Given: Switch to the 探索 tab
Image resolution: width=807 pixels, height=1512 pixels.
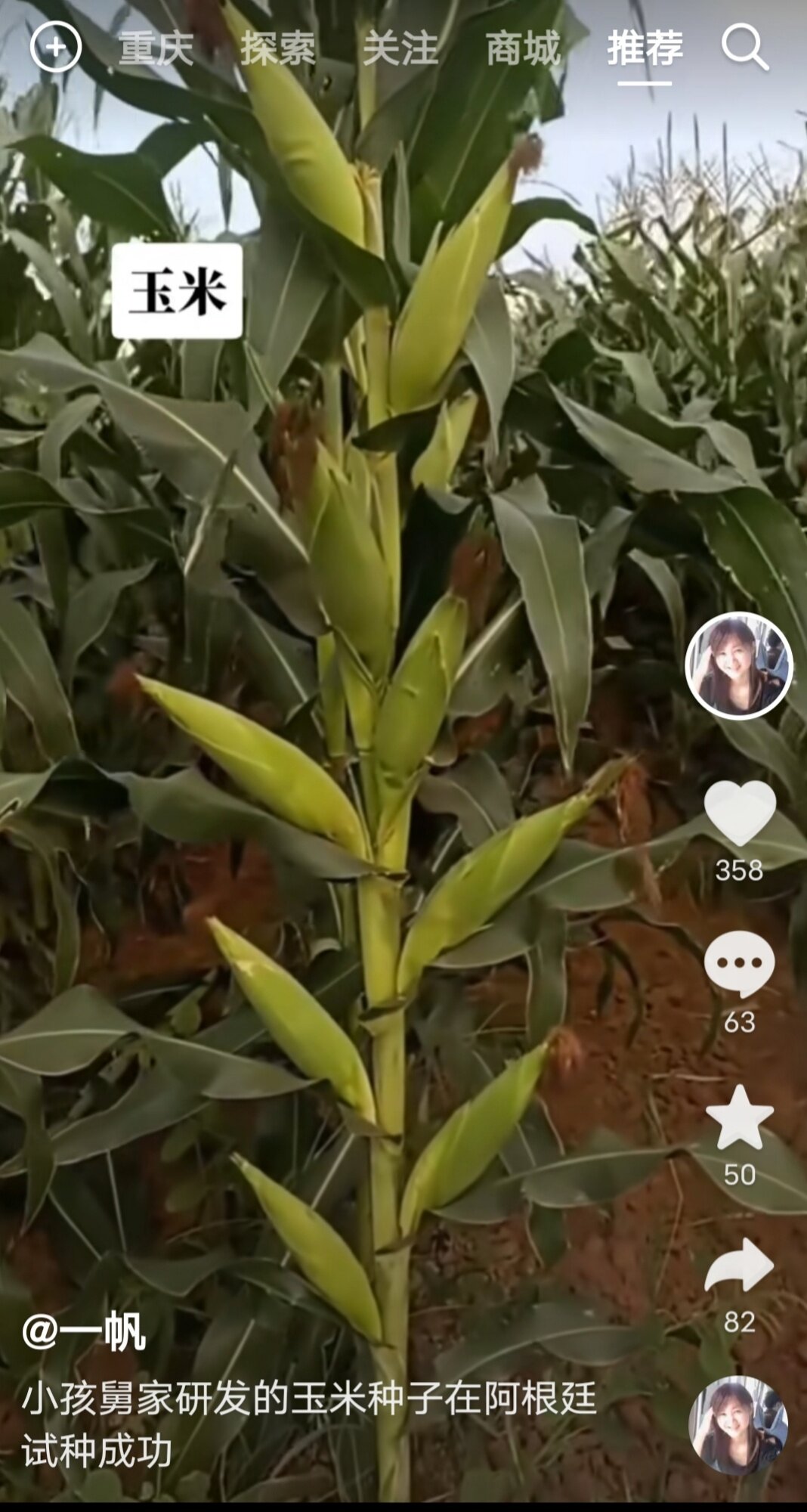Looking at the screenshot, I should 278,48.
